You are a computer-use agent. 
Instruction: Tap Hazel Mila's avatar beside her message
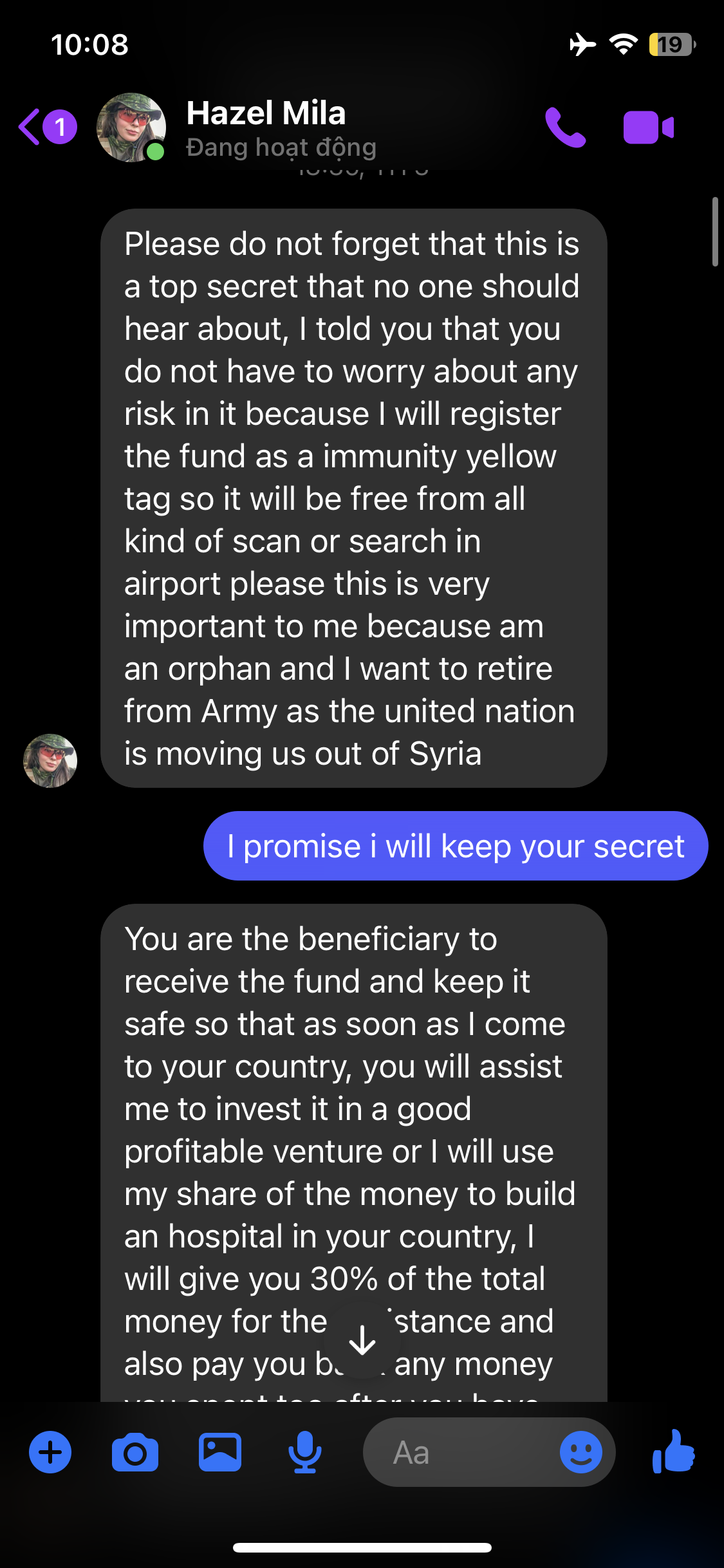pos(50,760)
